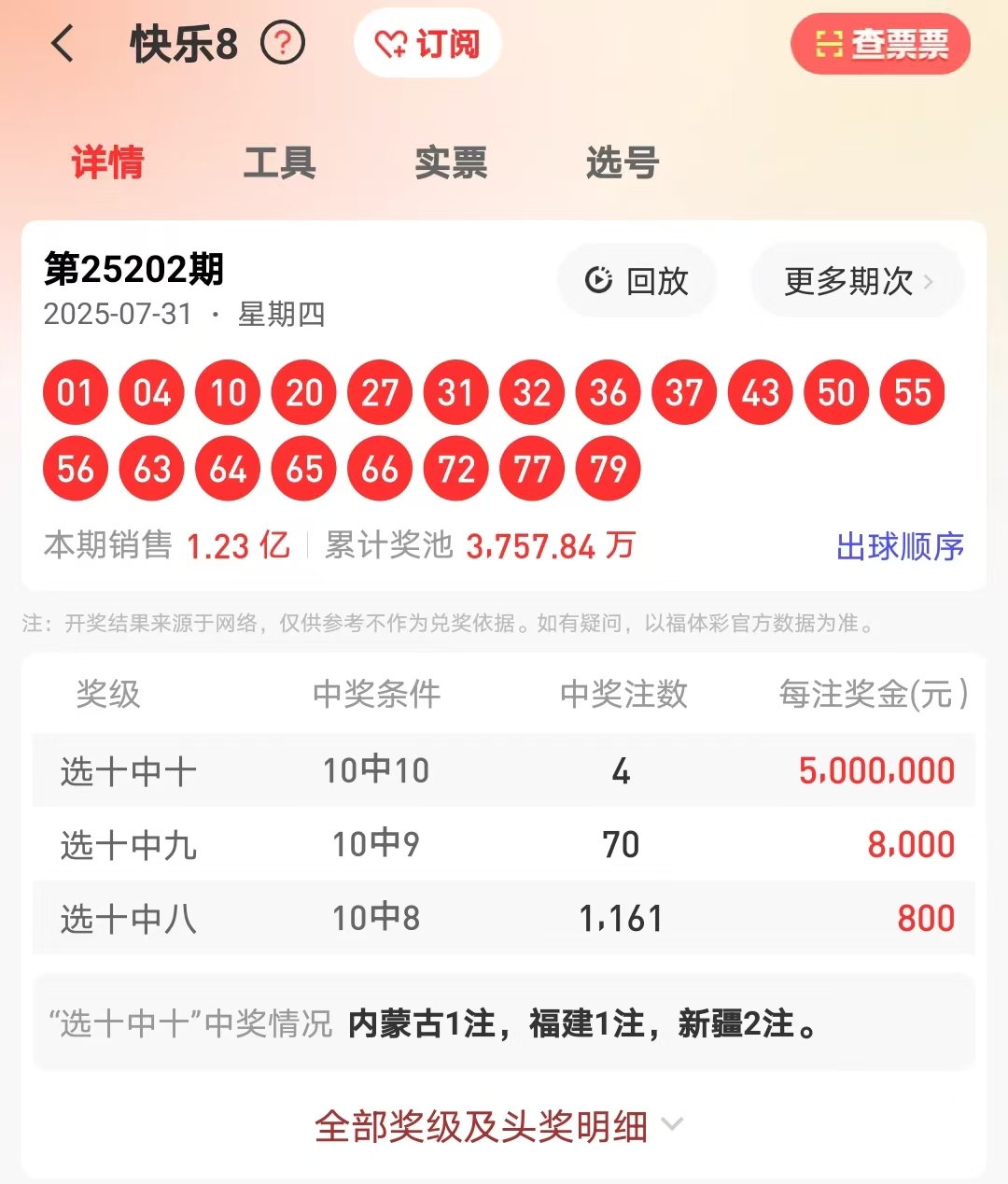Show 出球顺序 ball draw order

[x=900, y=546]
